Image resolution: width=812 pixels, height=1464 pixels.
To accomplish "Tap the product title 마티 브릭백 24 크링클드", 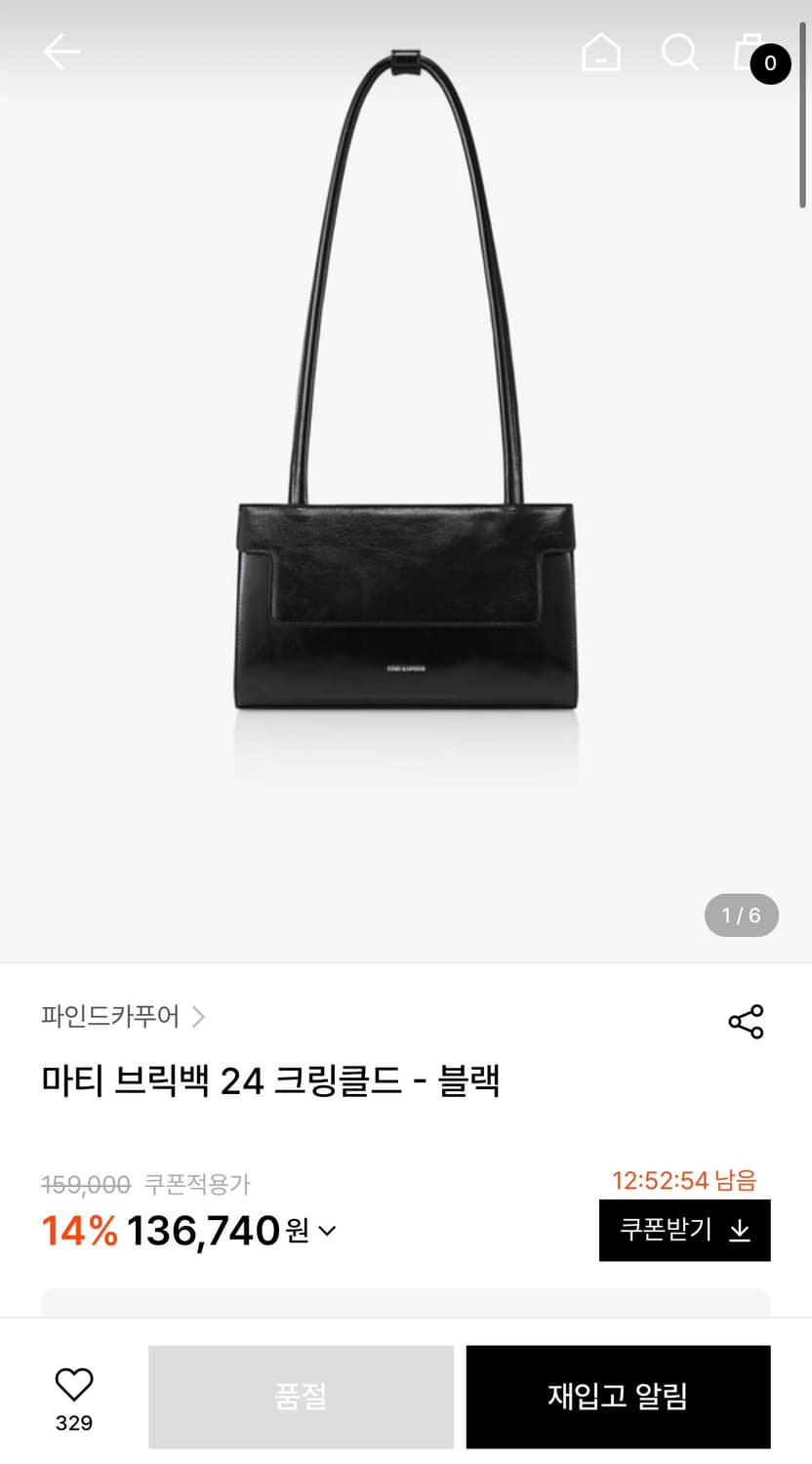I will pos(270,1080).
